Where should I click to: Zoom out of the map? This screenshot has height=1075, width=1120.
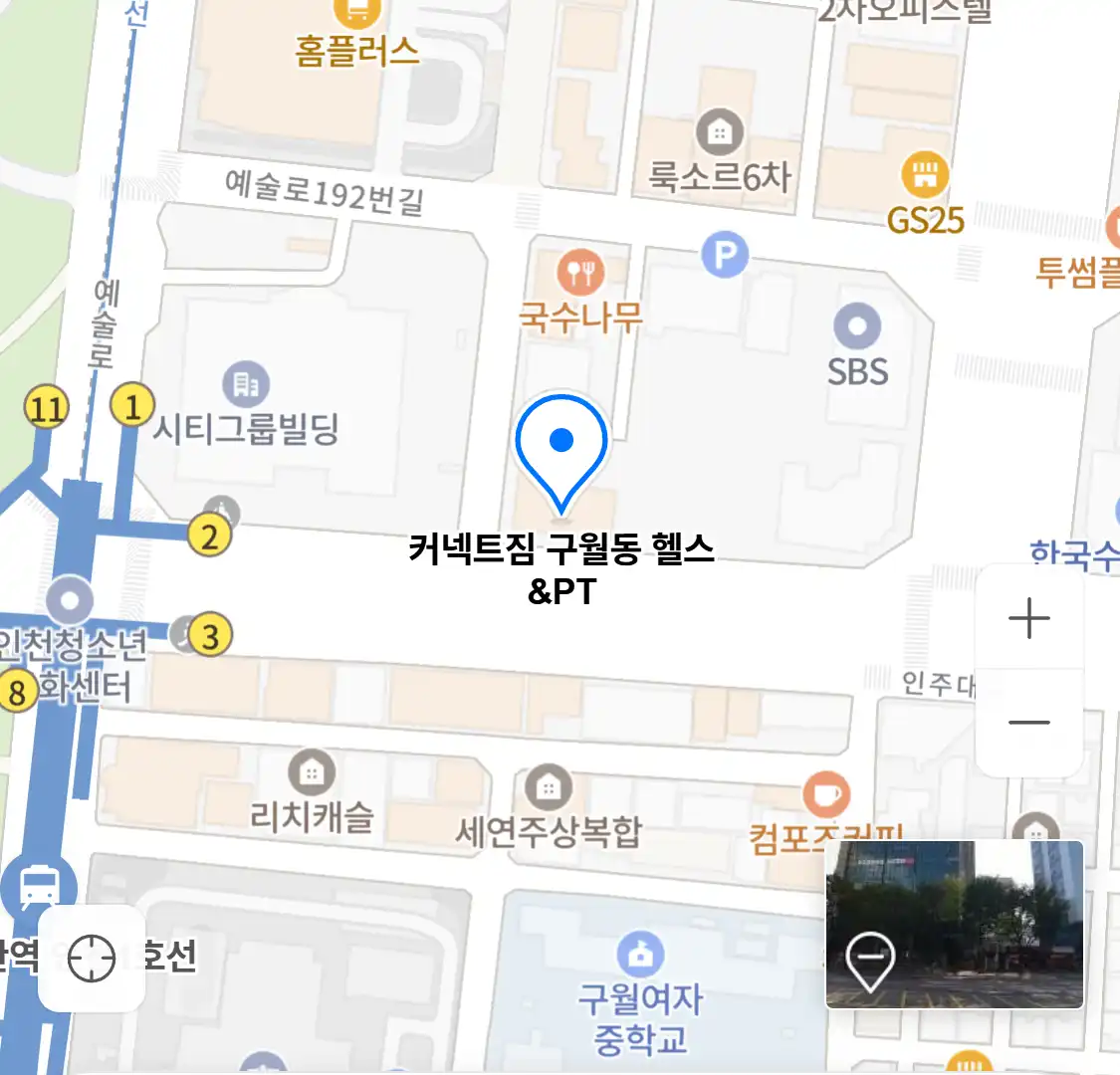coord(1028,723)
